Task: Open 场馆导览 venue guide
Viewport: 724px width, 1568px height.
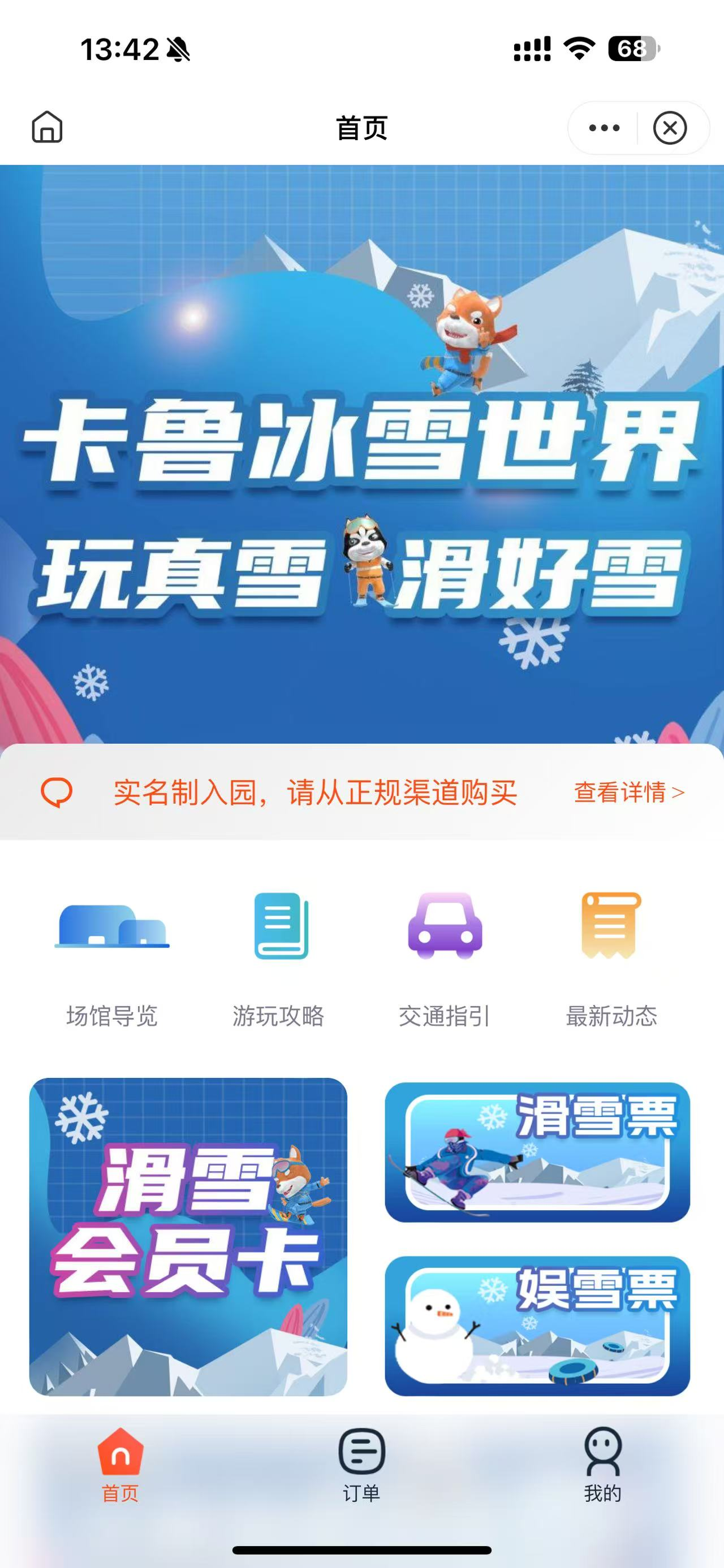Action: coord(112,956)
